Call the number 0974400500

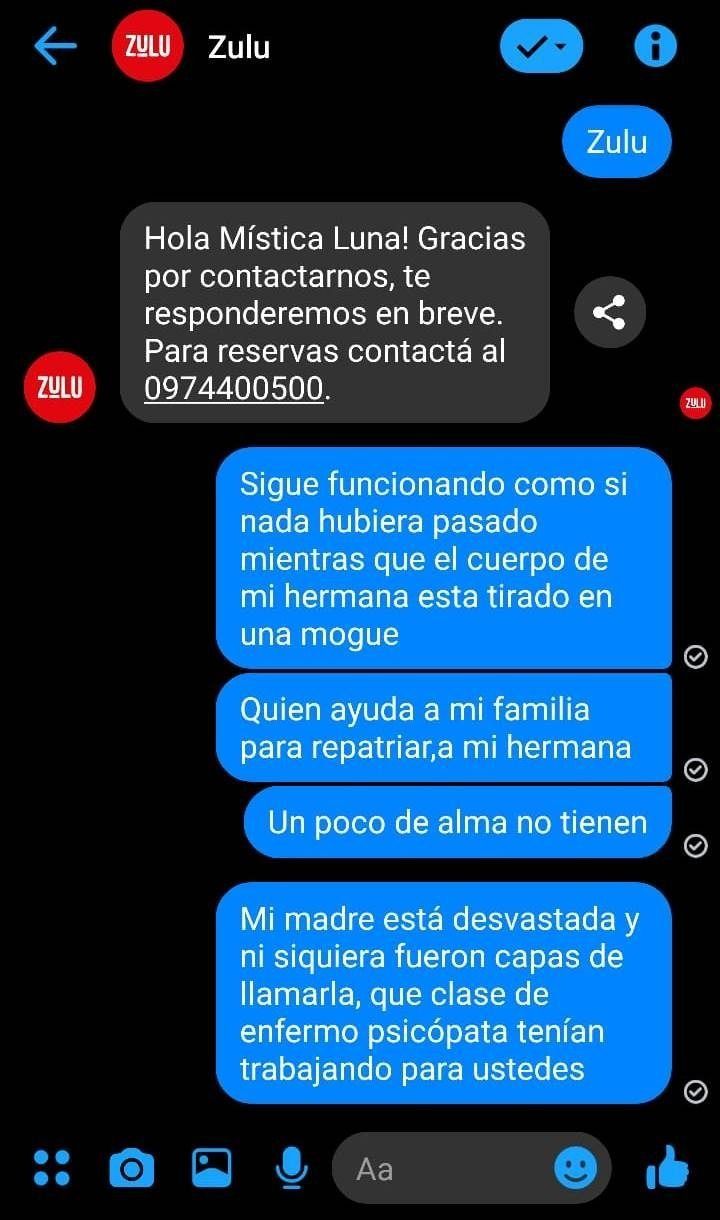click(234, 389)
